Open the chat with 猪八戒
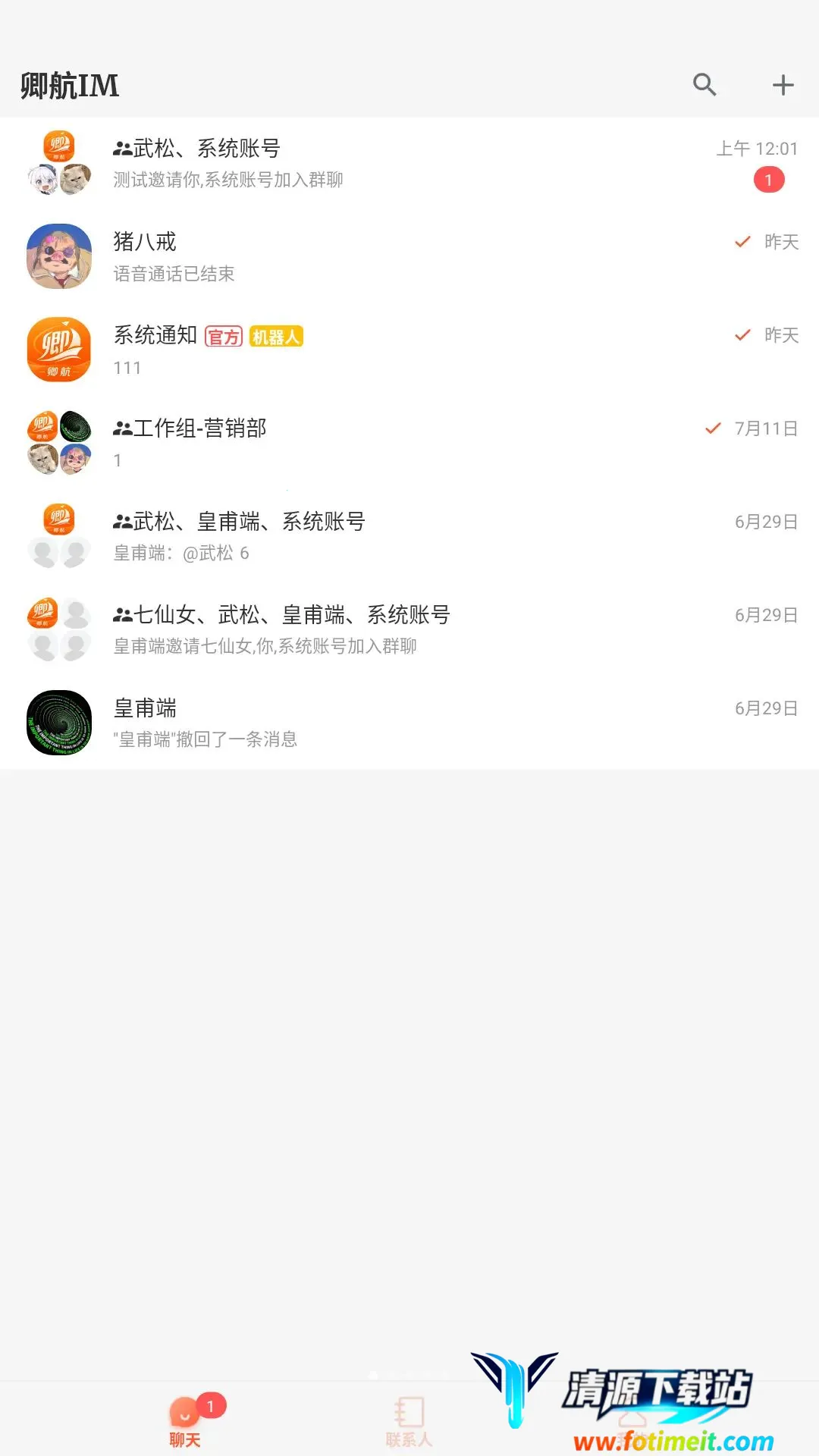 tap(409, 257)
